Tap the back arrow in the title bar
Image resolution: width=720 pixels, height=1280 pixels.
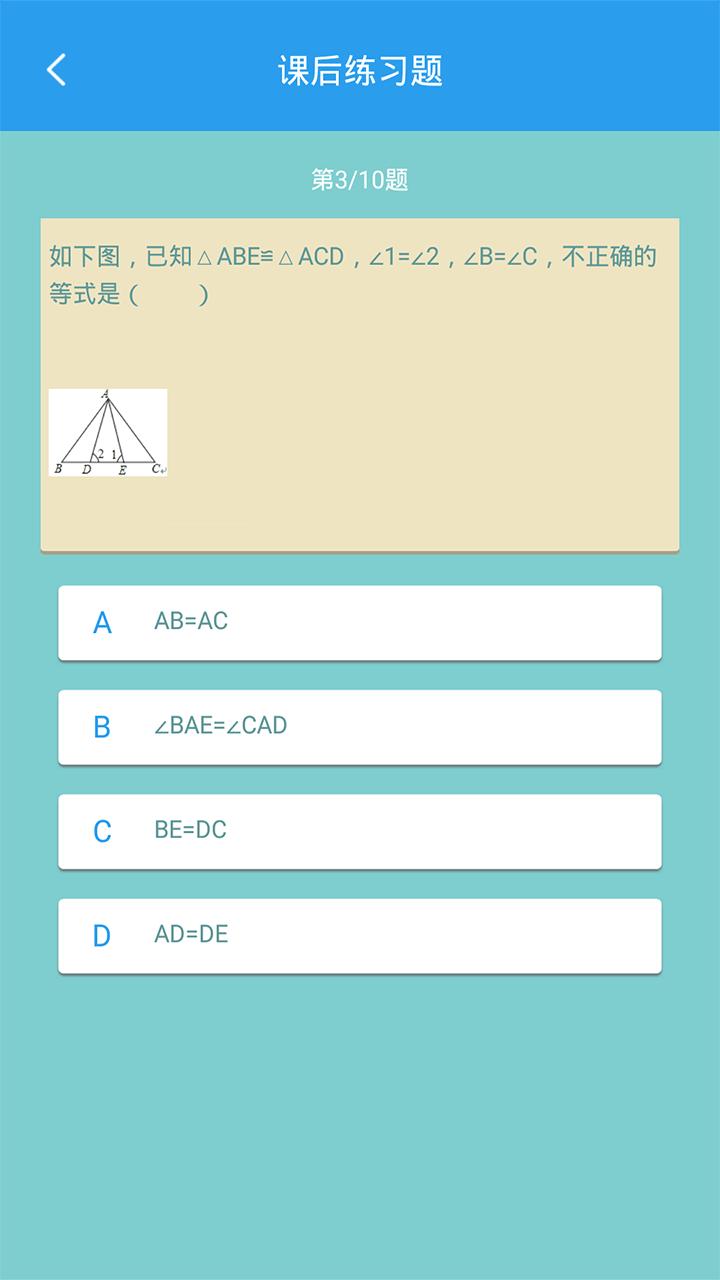(x=57, y=70)
